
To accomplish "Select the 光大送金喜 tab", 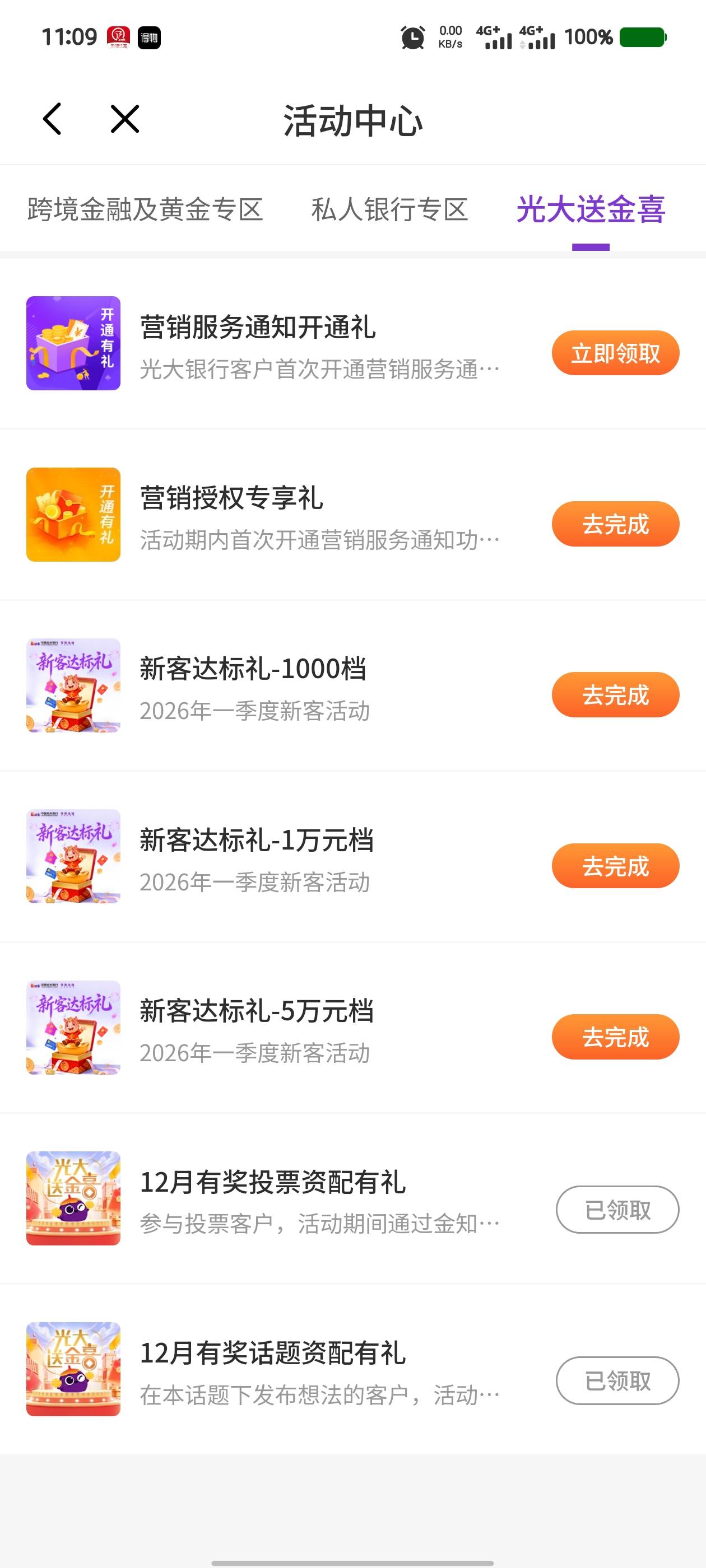I will tap(590, 209).
